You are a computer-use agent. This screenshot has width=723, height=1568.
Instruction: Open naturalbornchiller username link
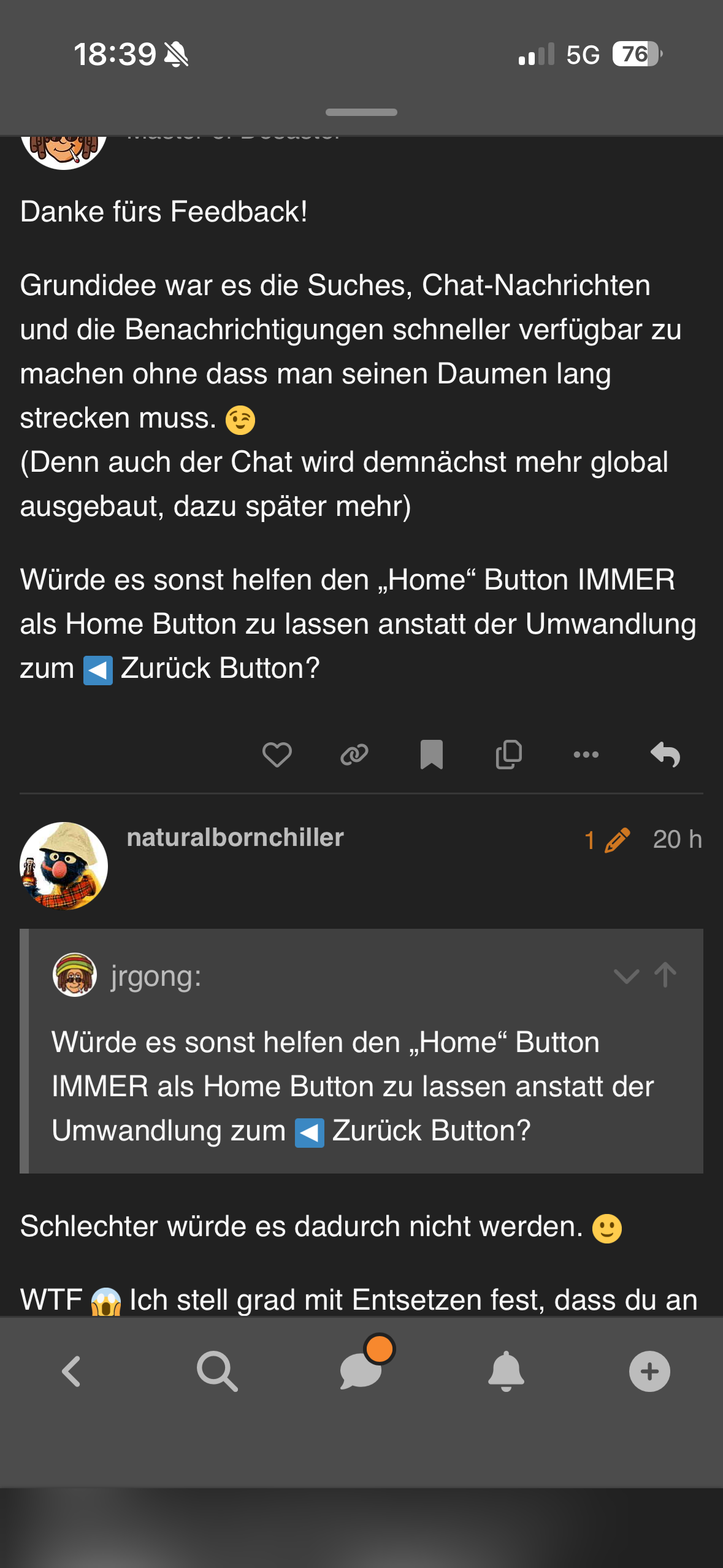[x=235, y=838]
